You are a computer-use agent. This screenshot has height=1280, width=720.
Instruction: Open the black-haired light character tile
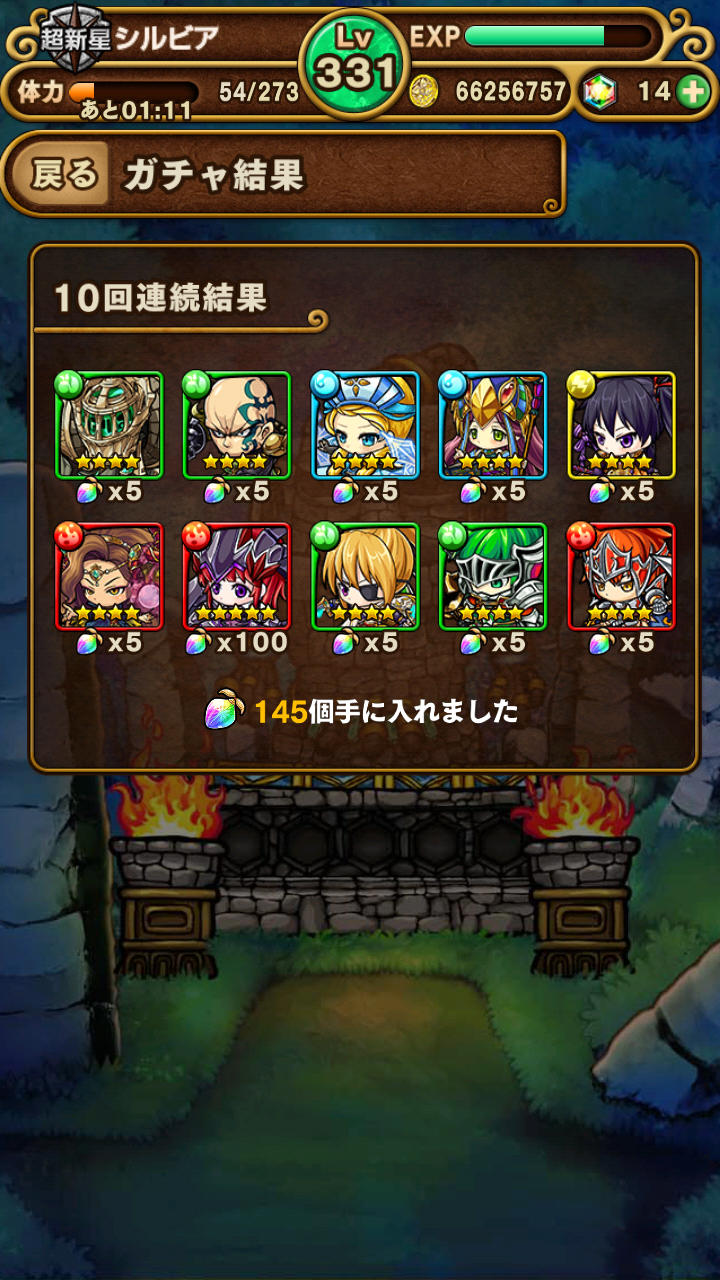pyautogui.click(x=621, y=423)
